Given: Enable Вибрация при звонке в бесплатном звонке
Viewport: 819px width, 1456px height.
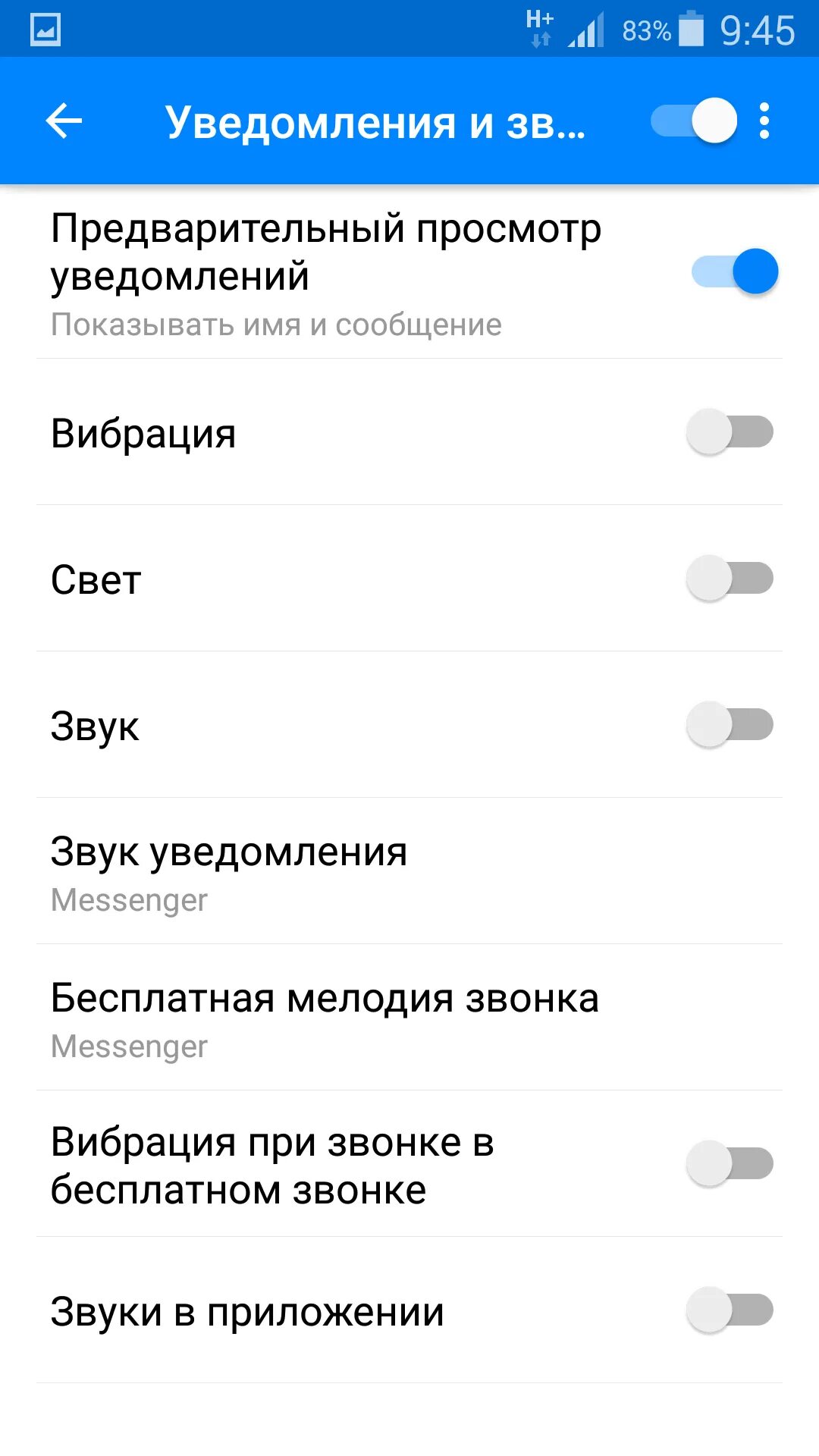Looking at the screenshot, I should coord(730,1164).
